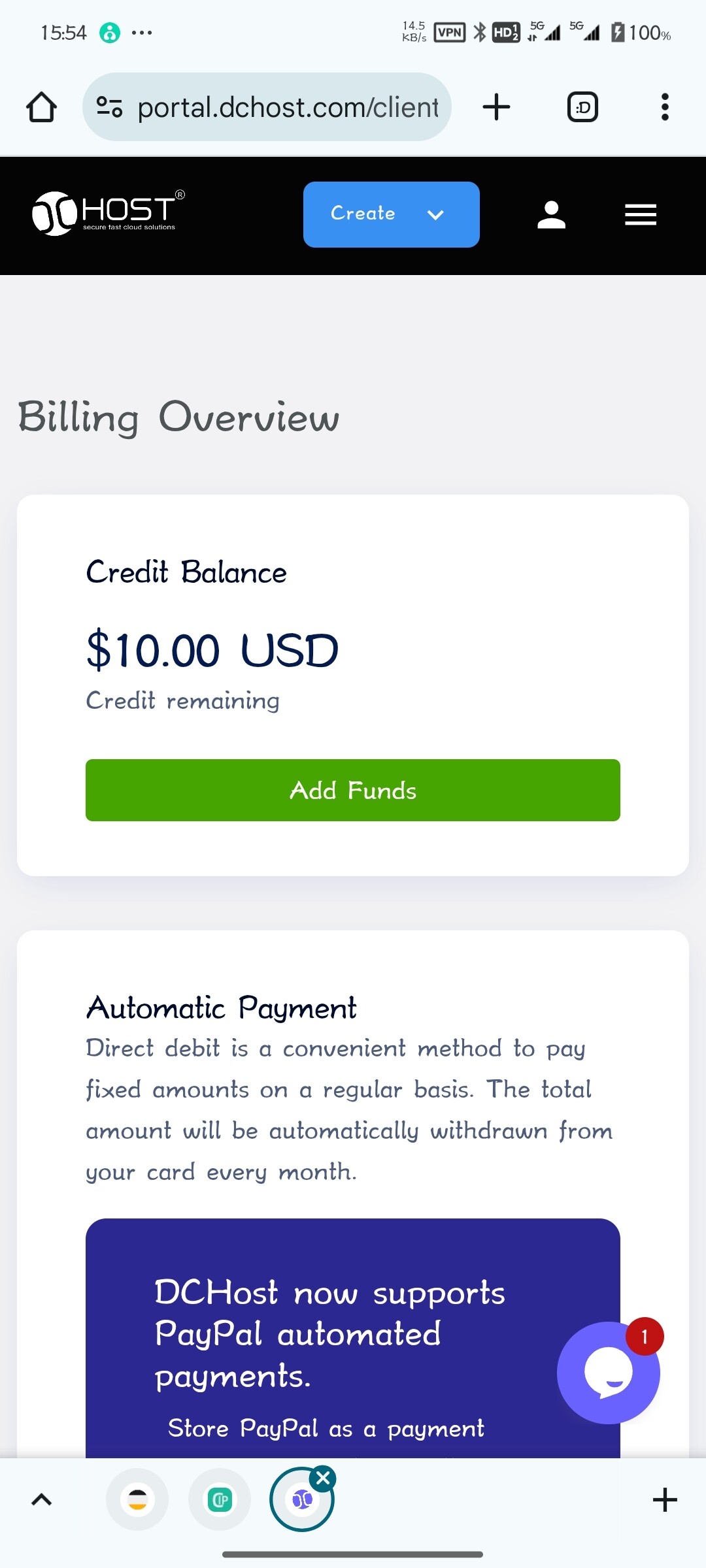This screenshot has width=706, height=1568.
Task: Open the site permissions icon in address bar
Action: pos(109,106)
